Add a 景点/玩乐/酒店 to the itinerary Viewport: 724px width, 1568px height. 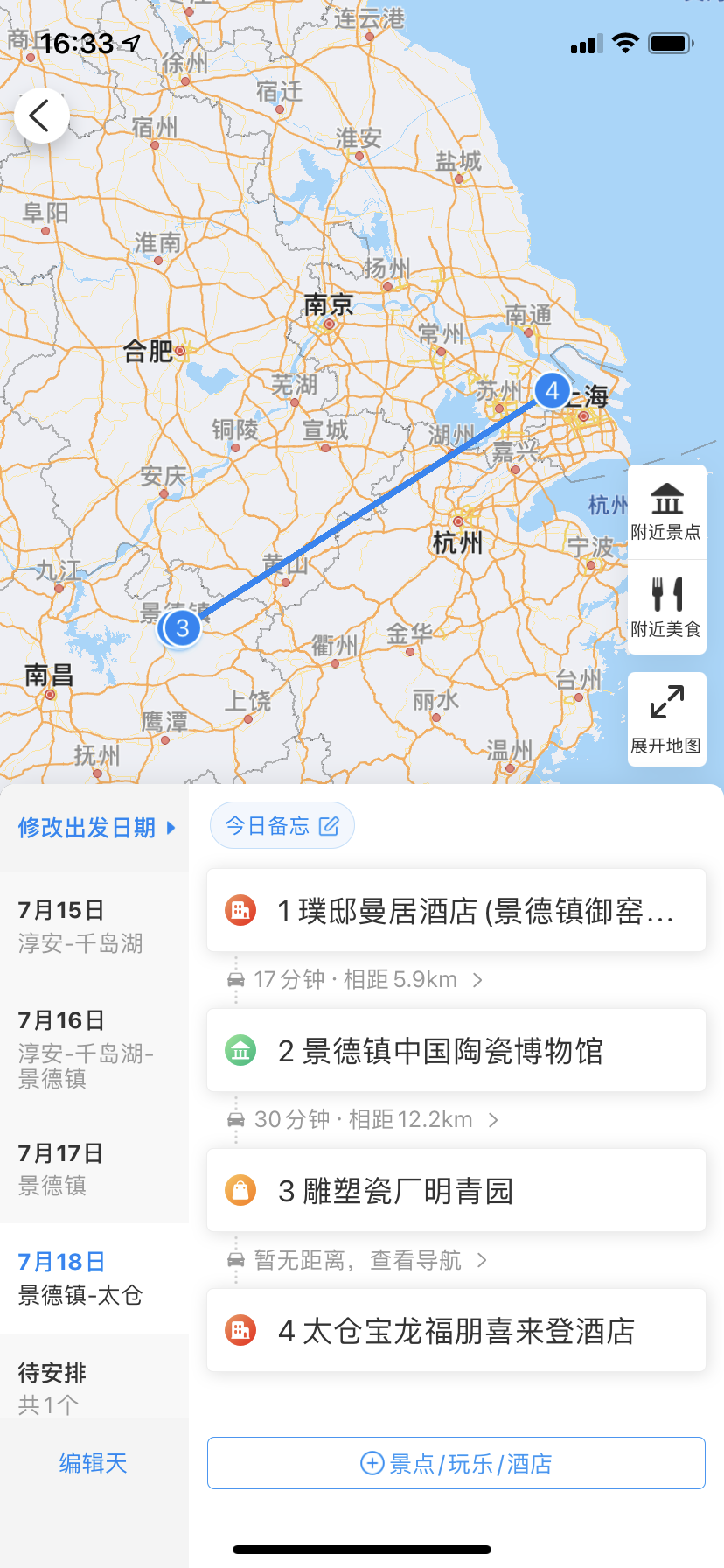(x=456, y=1463)
